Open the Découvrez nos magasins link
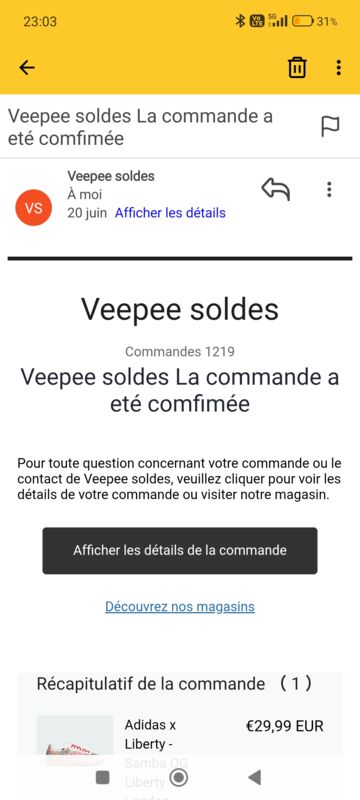Screen dimensions: 360x800 179,607
